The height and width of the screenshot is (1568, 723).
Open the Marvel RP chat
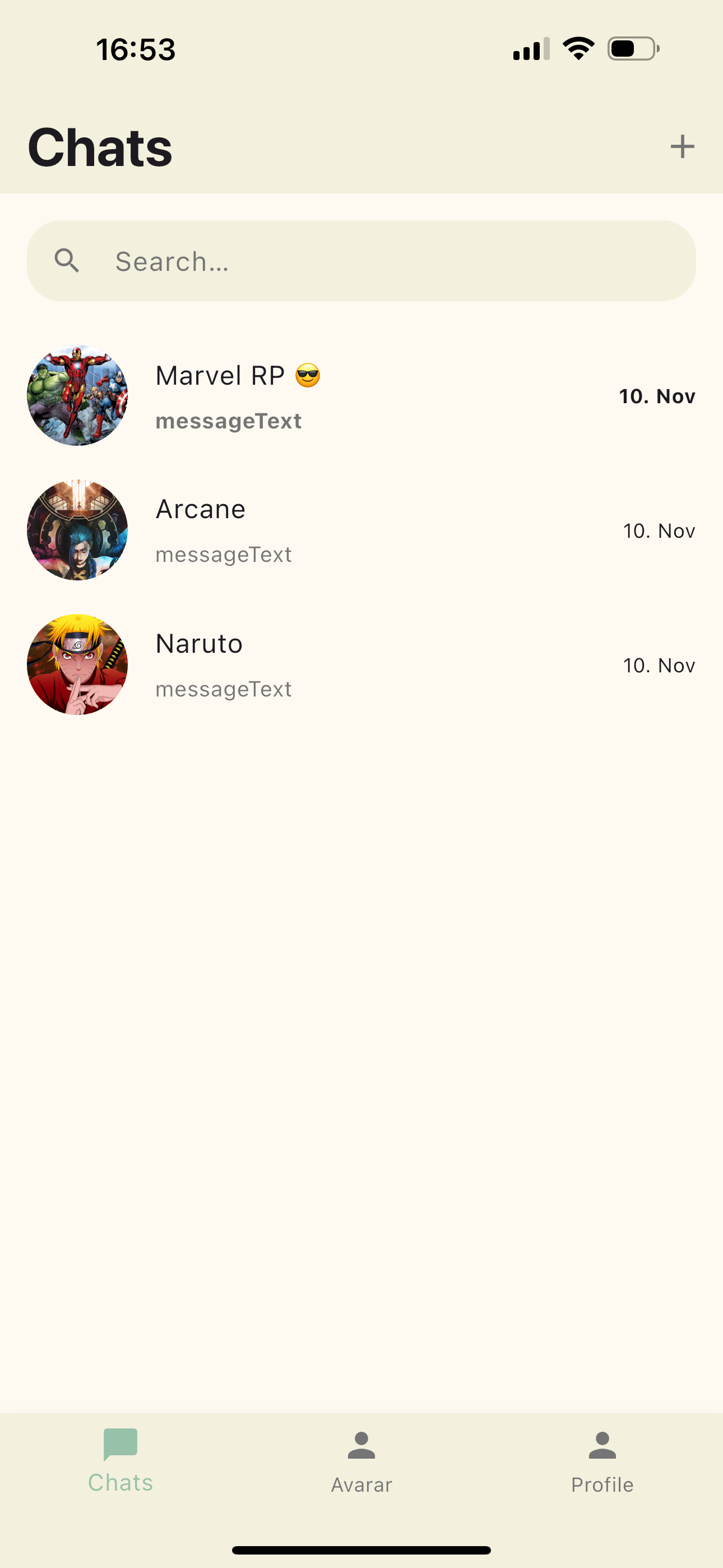click(361, 396)
